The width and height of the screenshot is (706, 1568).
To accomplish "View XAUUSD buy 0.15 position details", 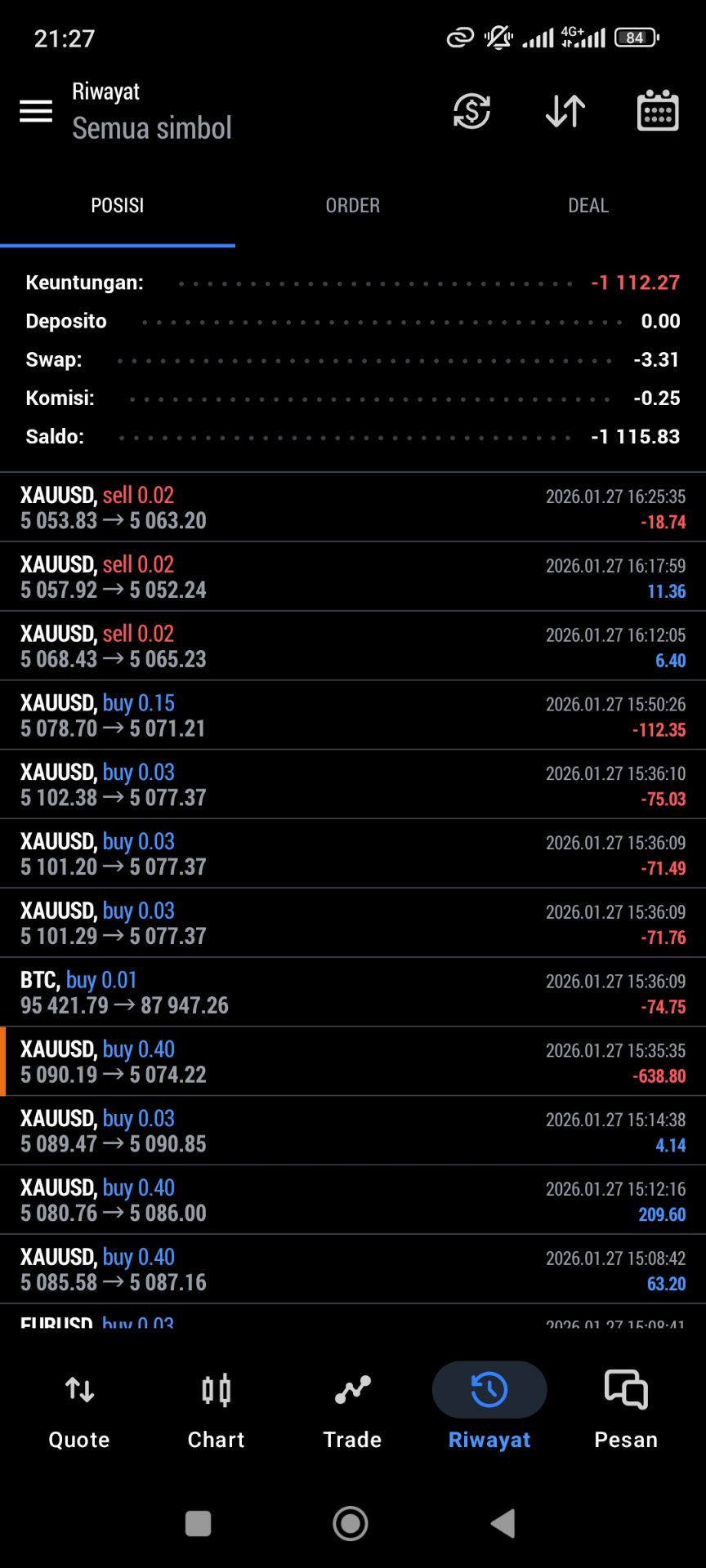I will click(x=353, y=715).
